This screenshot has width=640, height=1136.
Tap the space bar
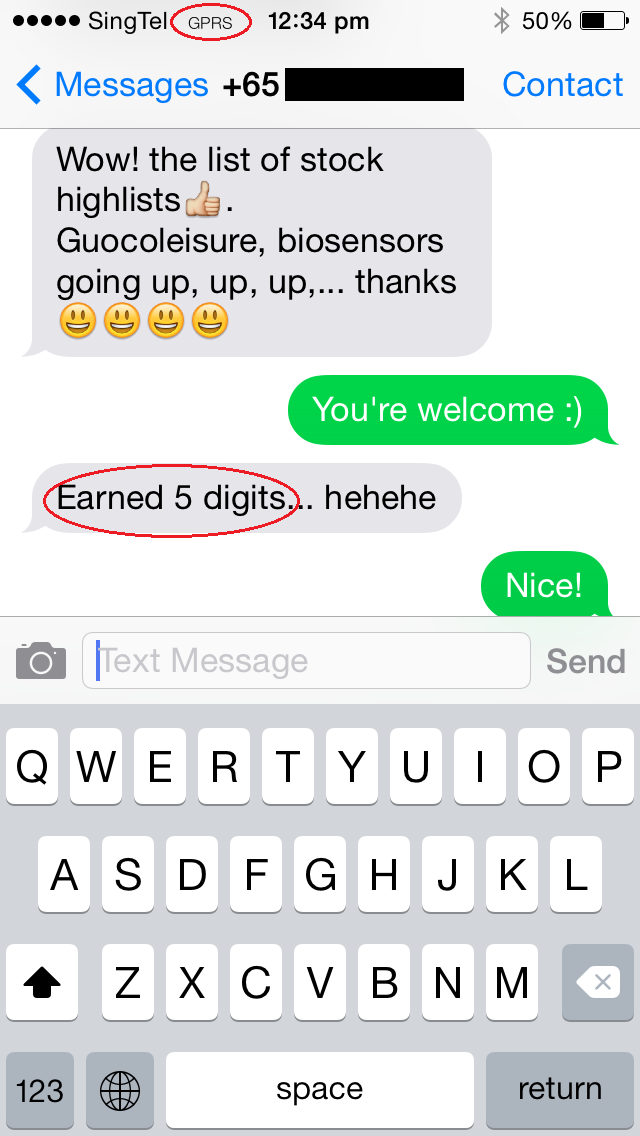click(x=319, y=1089)
